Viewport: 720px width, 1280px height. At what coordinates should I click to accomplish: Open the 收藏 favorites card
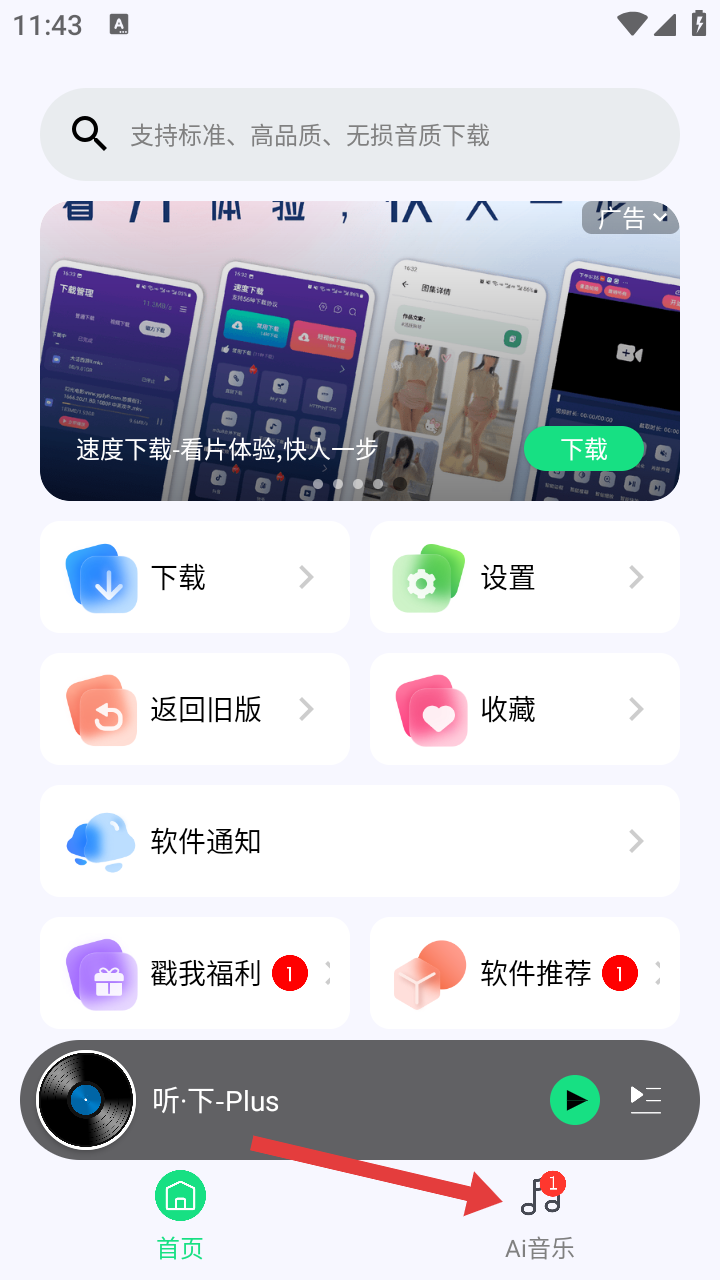pos(524,709)
